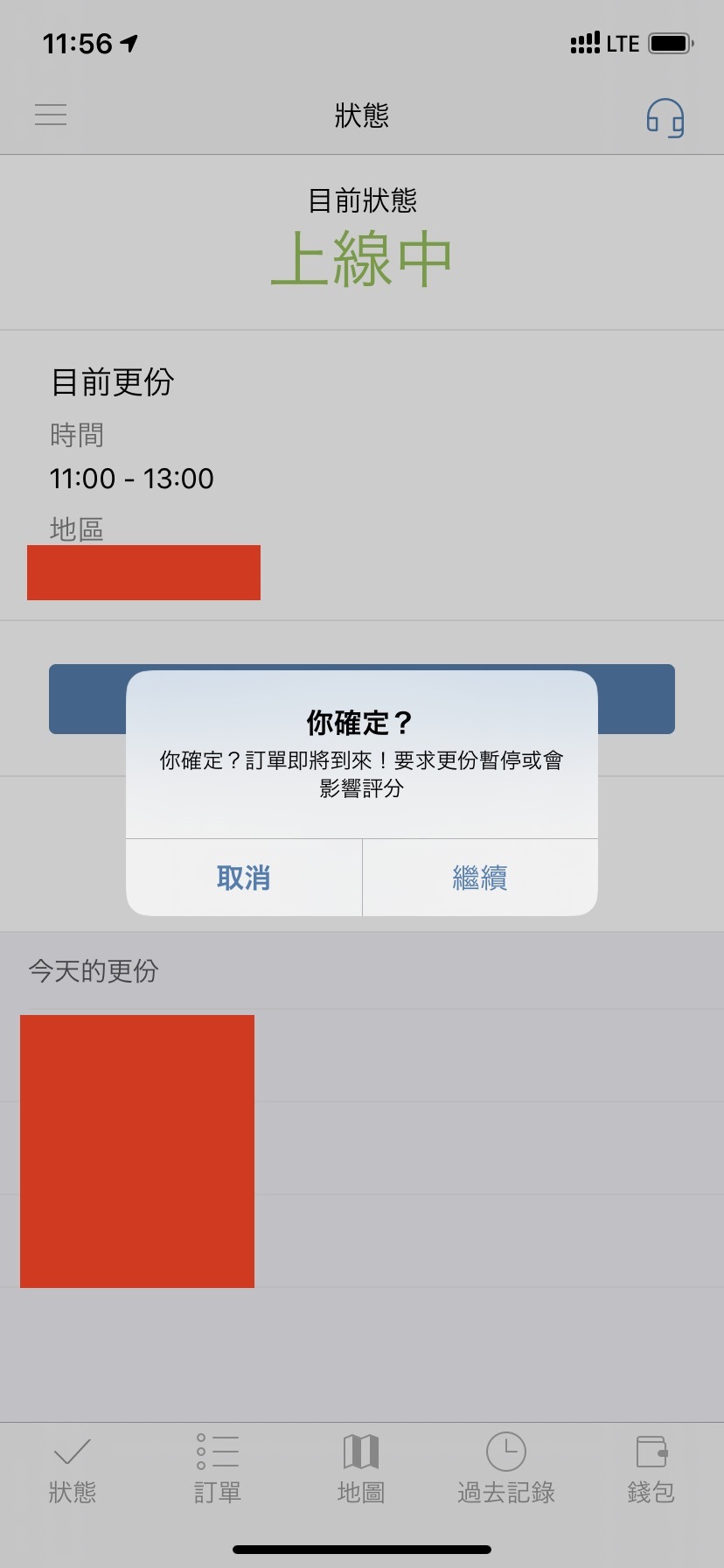The height and width of the screenshot is (1568, 724).
Task: Switch to the 地圖 tab
Action: tap(361, 1470)
